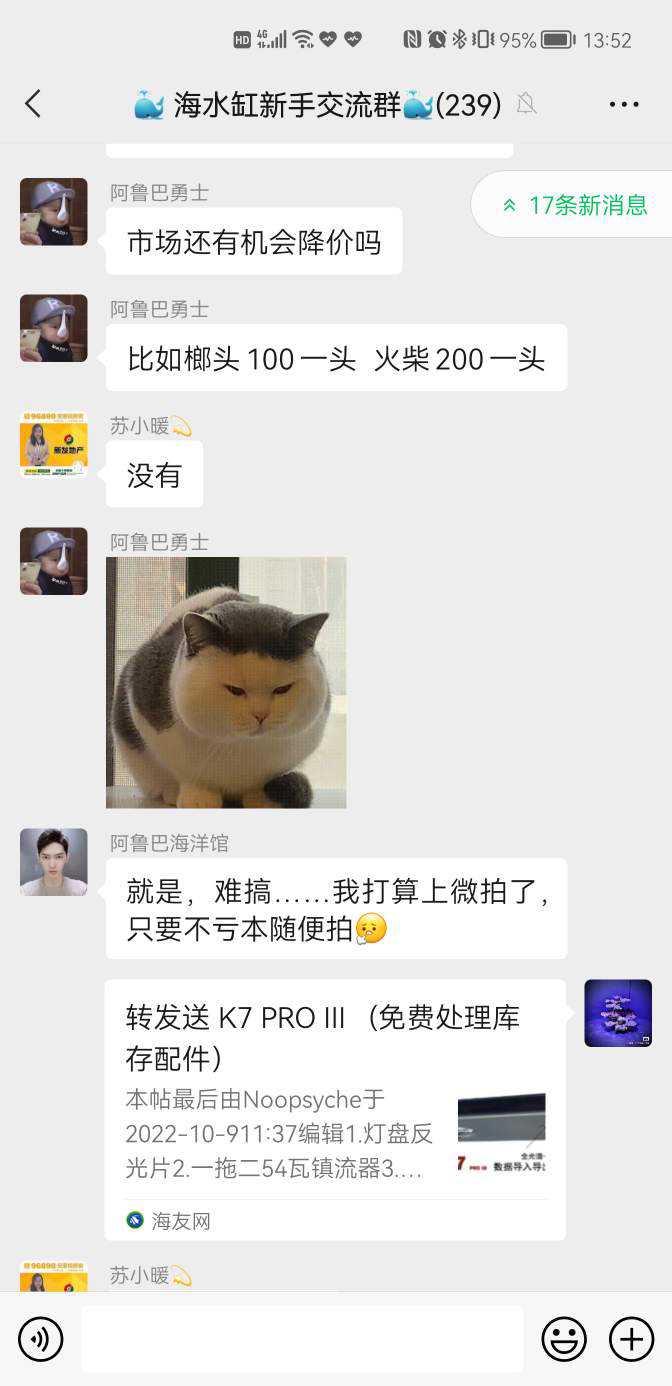Open avatar of 阿鲁巴勇士 beside 市场还有机会降价吗
This screenshot has width=672, height=1386.
tap(54, 212)
